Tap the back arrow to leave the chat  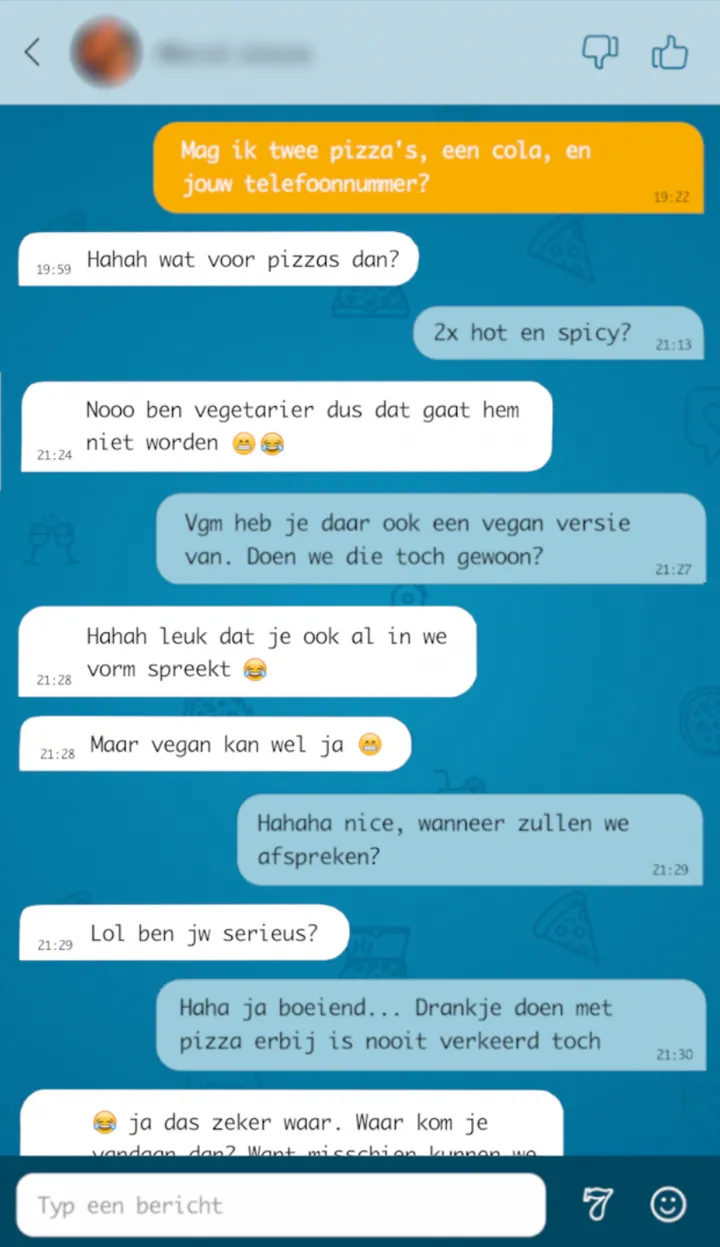tap(32, 52)
